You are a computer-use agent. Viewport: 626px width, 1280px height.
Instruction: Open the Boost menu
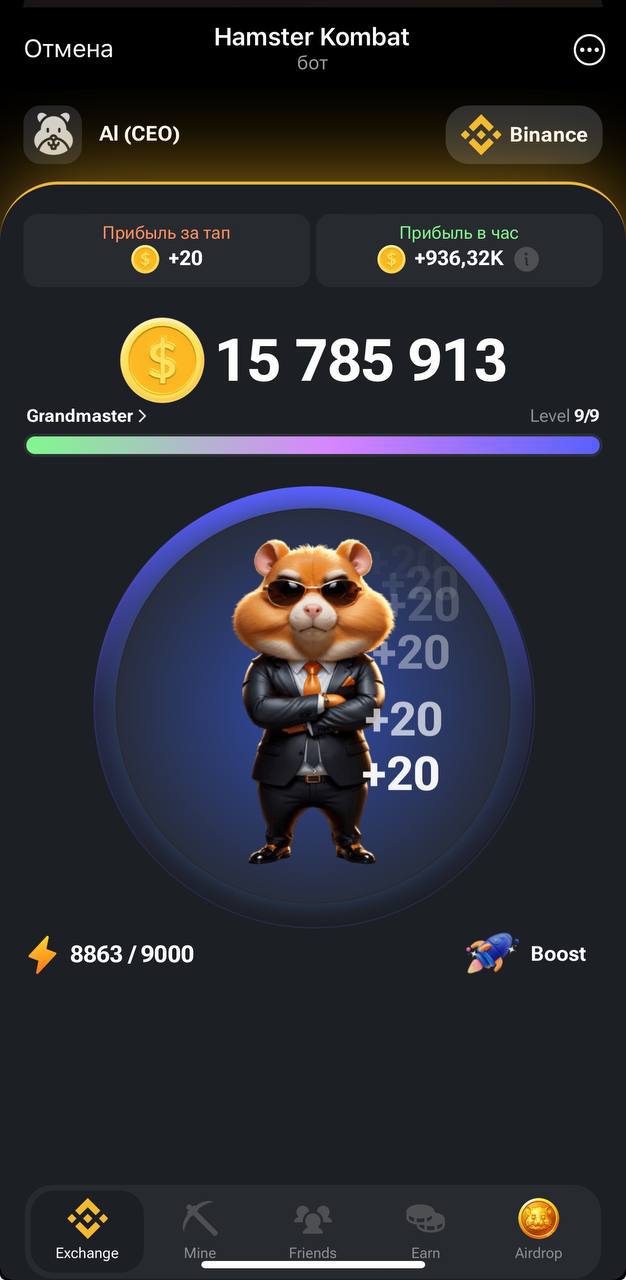pyautogui.click(x=527, y=954)
